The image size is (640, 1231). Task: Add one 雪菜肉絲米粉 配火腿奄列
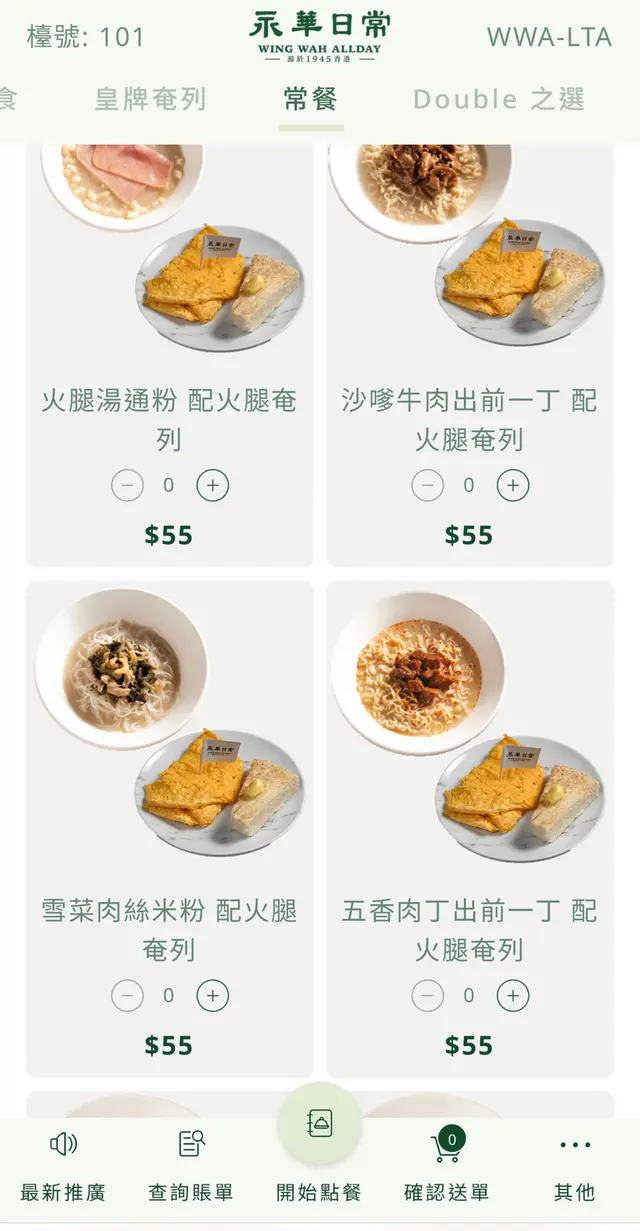tap(212, 996)
